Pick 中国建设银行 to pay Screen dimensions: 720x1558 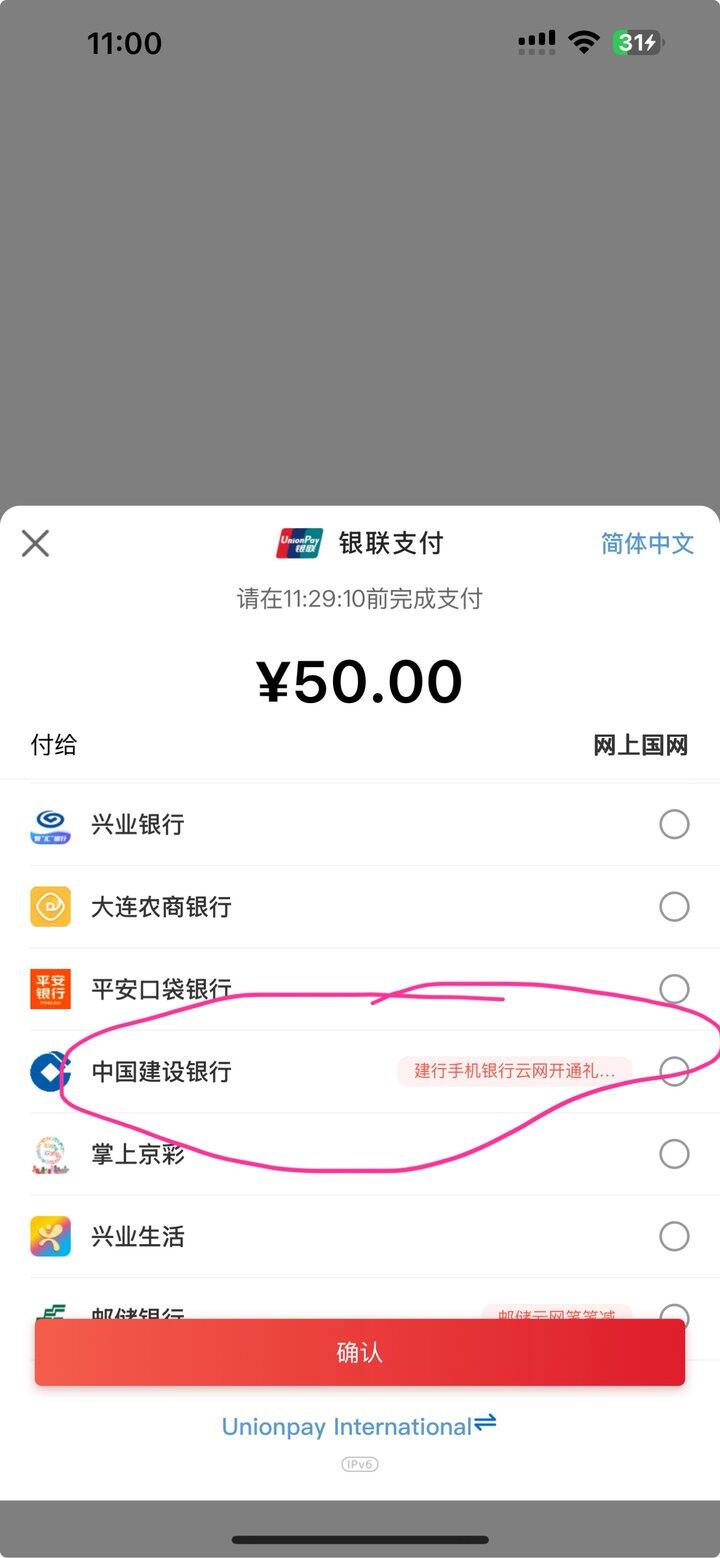pyautogui.click(x=674, y=1071)
